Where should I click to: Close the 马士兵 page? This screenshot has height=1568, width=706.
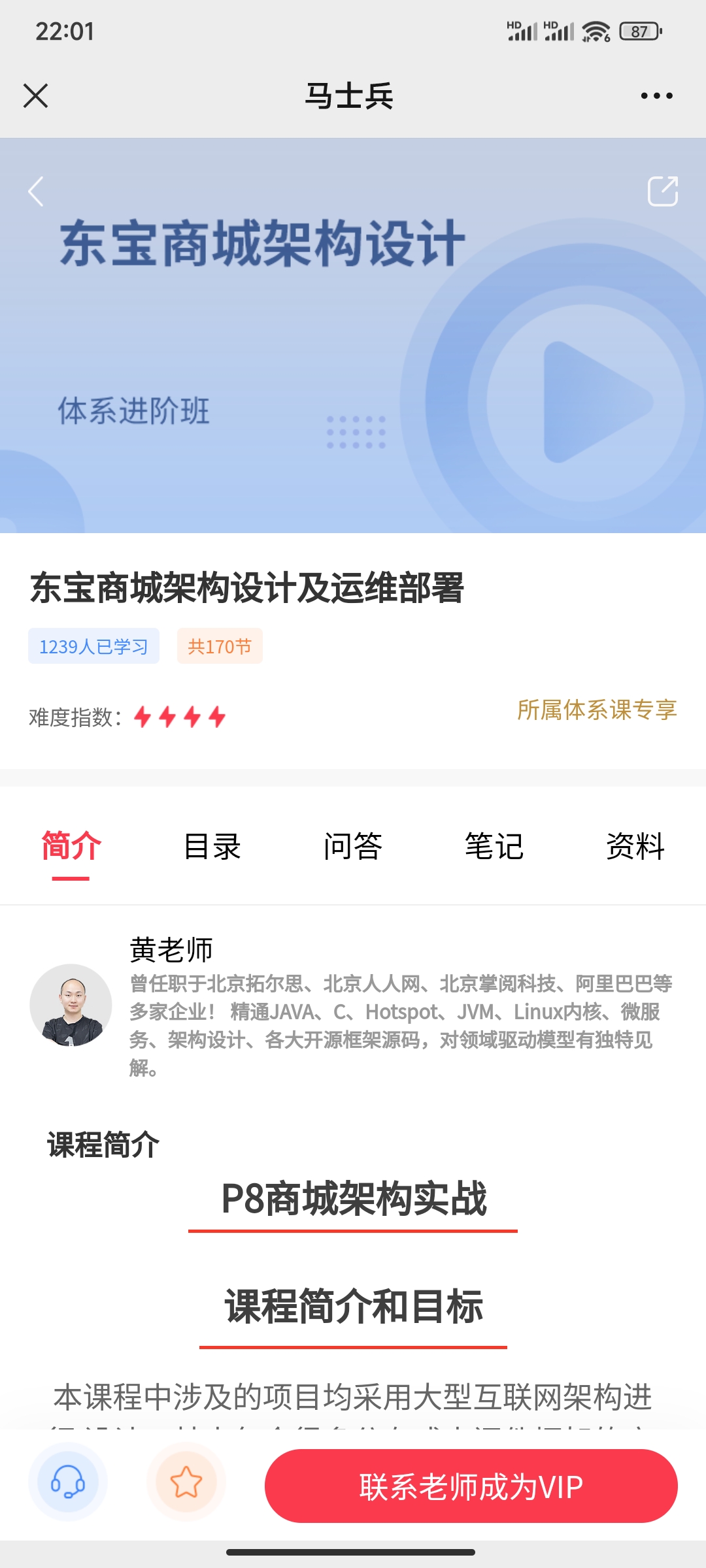[x=36, y=95]
